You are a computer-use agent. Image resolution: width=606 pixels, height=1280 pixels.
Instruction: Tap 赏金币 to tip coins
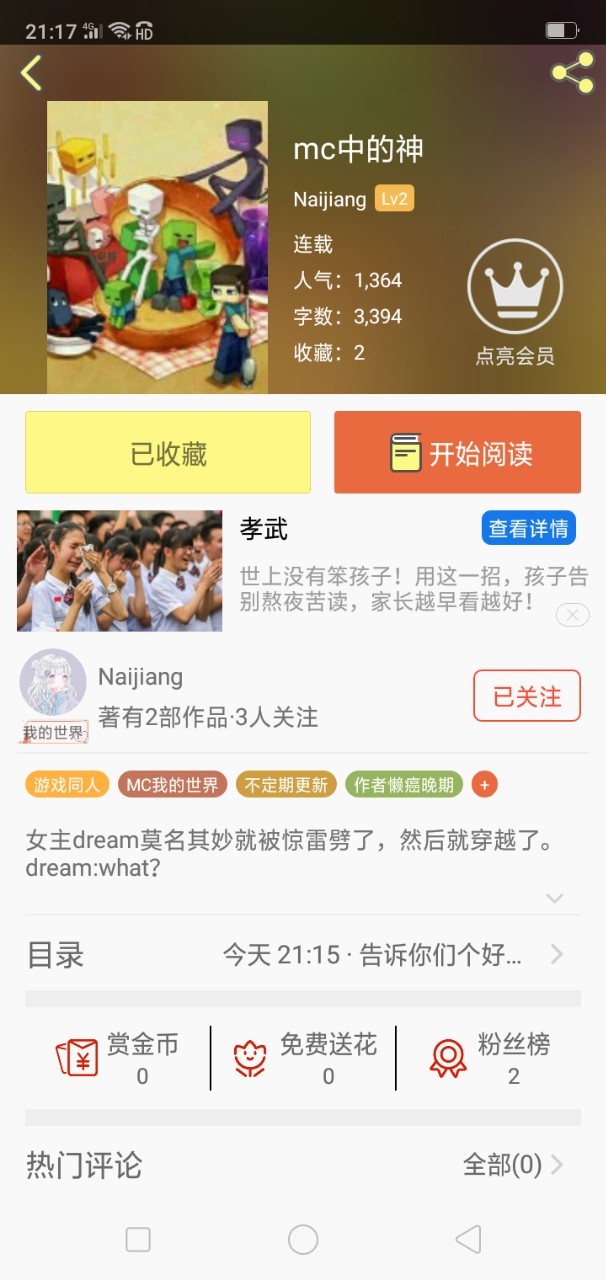[x=117, y=1058]
